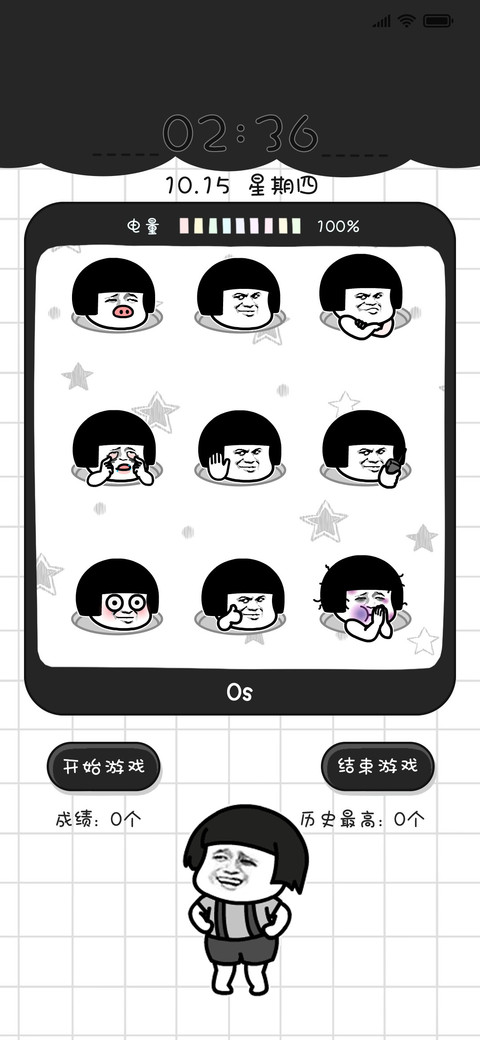This screenshot has height=1040, width=480.
Task: Hit the crying head wiping tears
Action: tap(115, 448)
